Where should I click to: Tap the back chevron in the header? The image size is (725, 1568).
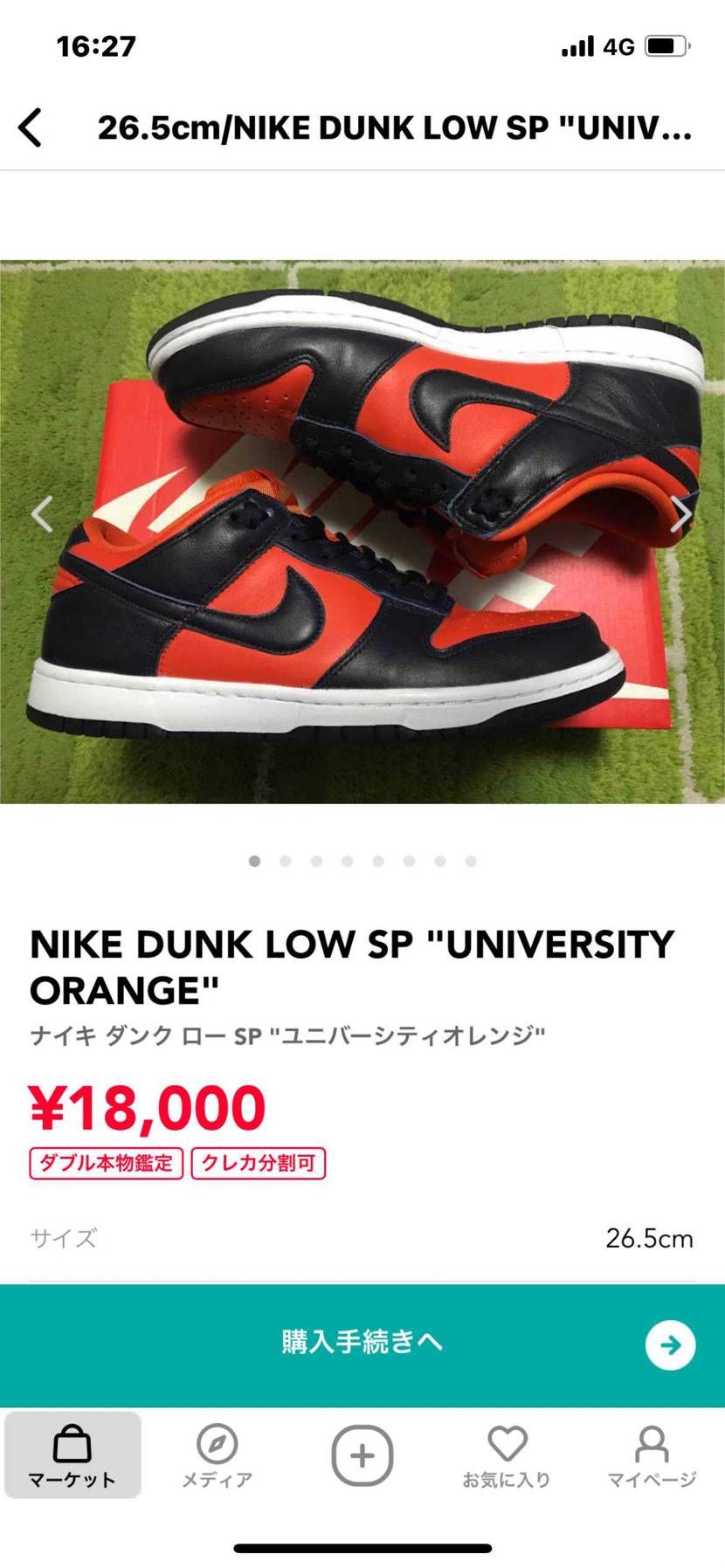point(31,127)
